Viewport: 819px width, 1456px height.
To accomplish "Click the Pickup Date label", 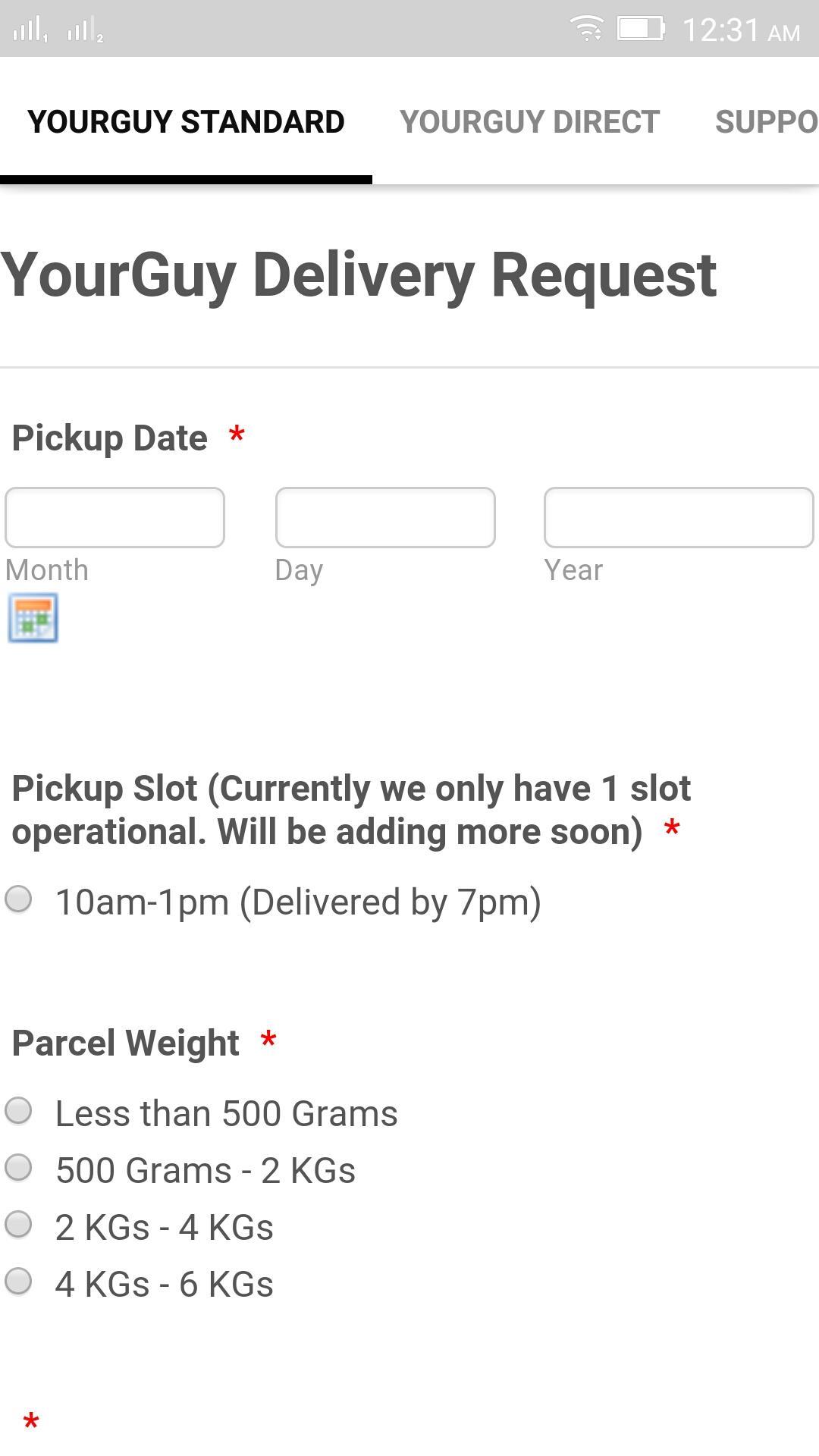I will pos(111,438).
